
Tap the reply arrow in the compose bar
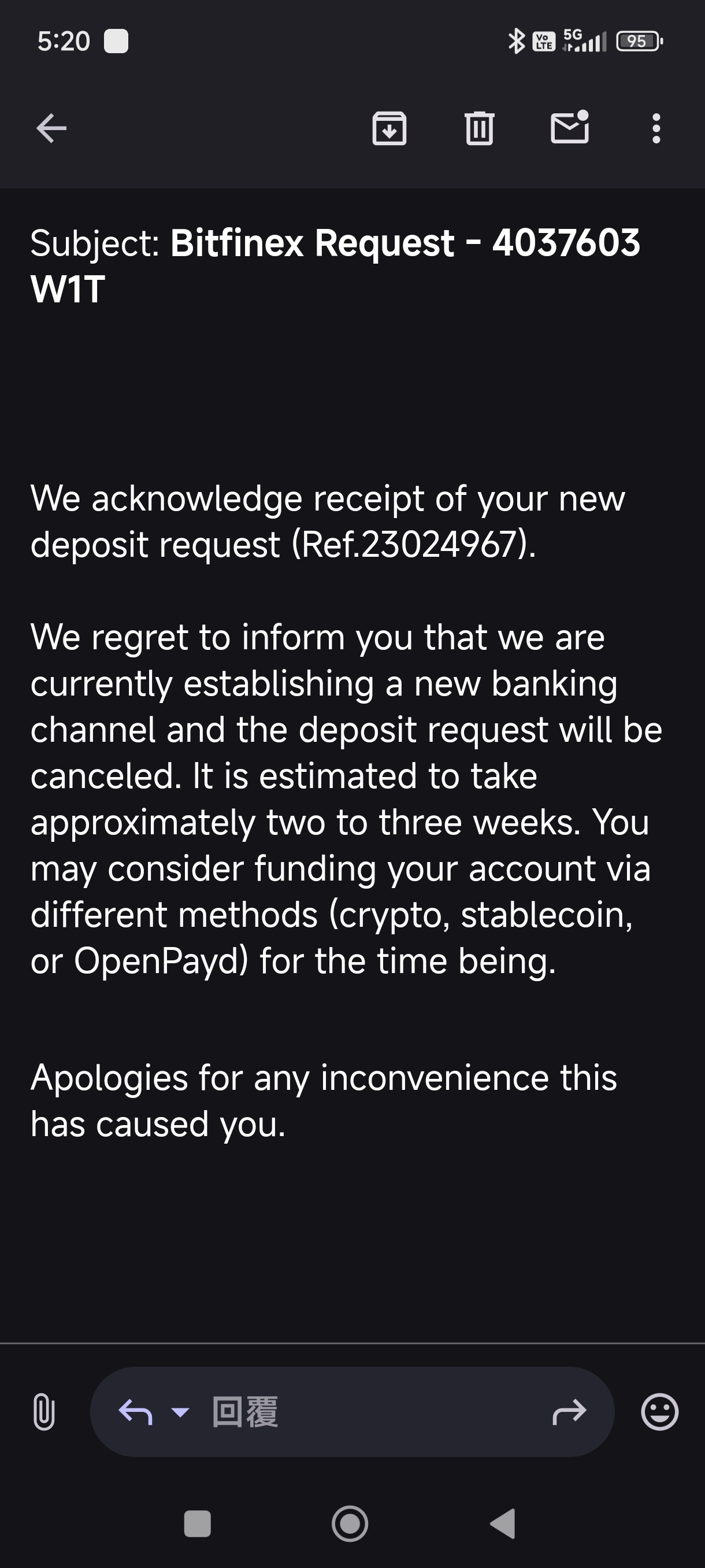[x=135, y=1411]
